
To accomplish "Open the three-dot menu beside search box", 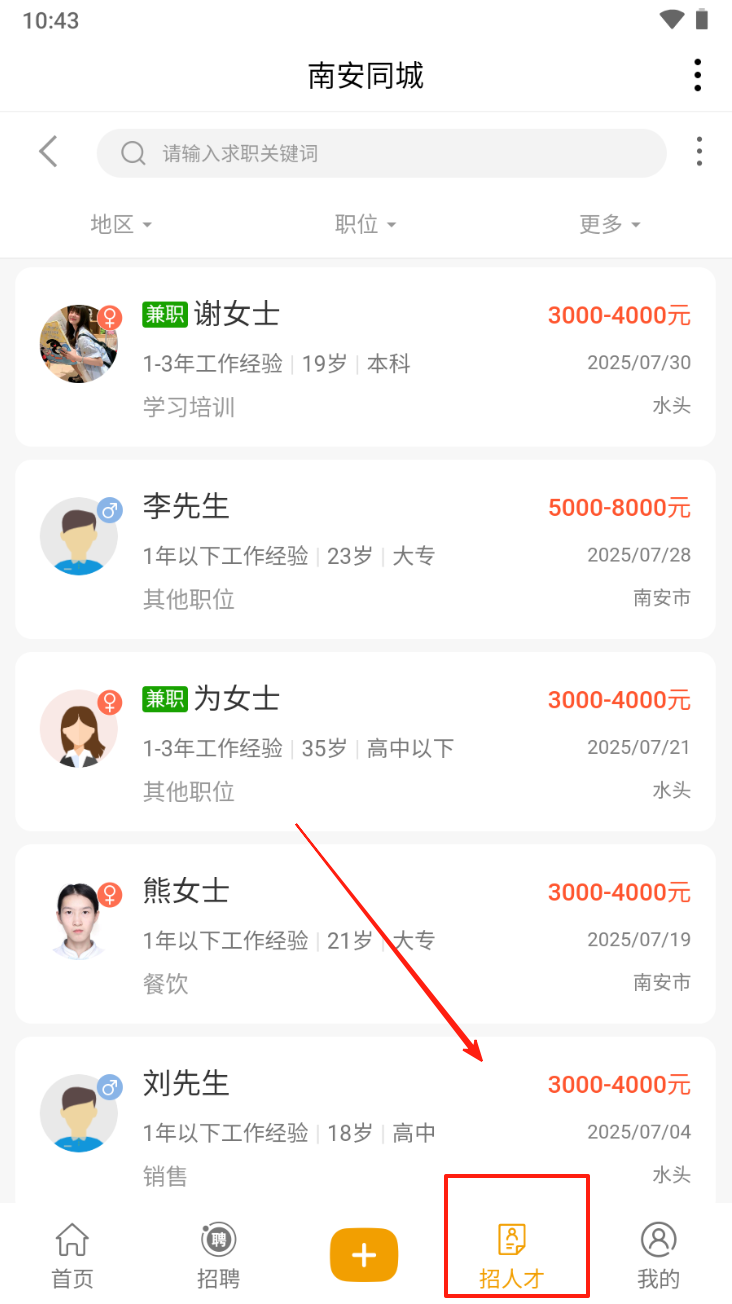I will point(699,152).
